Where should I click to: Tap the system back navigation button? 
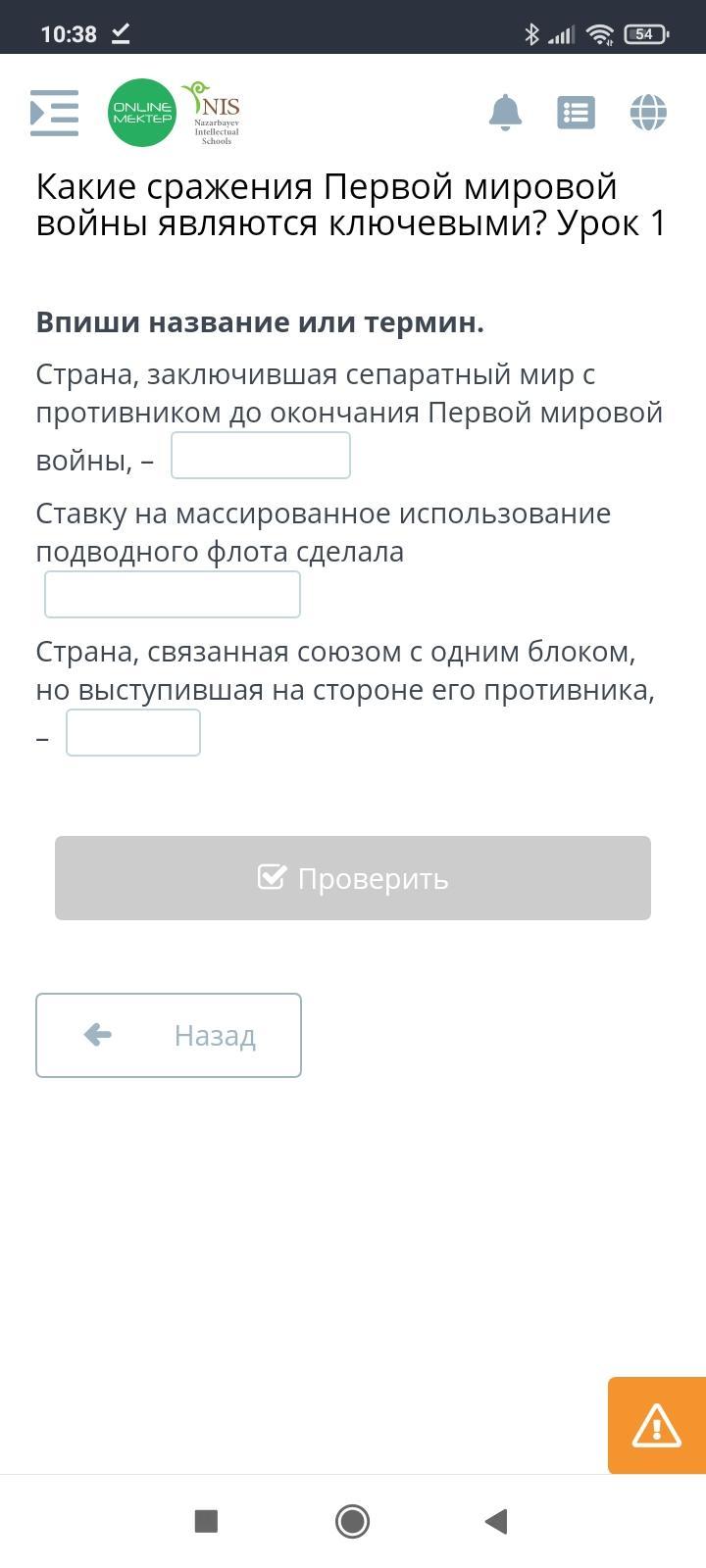tap(496, 1521)
